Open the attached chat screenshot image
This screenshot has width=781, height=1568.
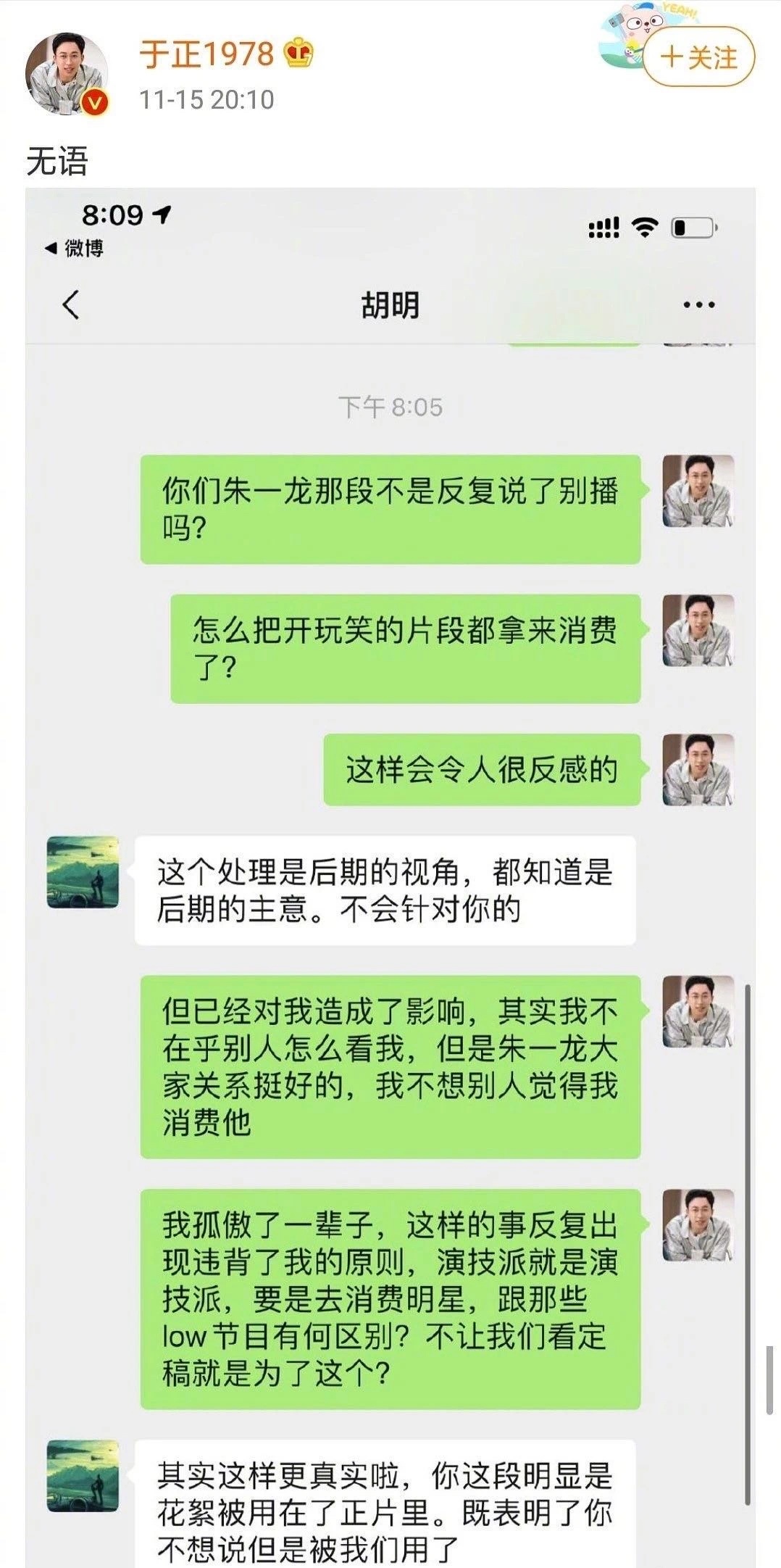(390, 870)
